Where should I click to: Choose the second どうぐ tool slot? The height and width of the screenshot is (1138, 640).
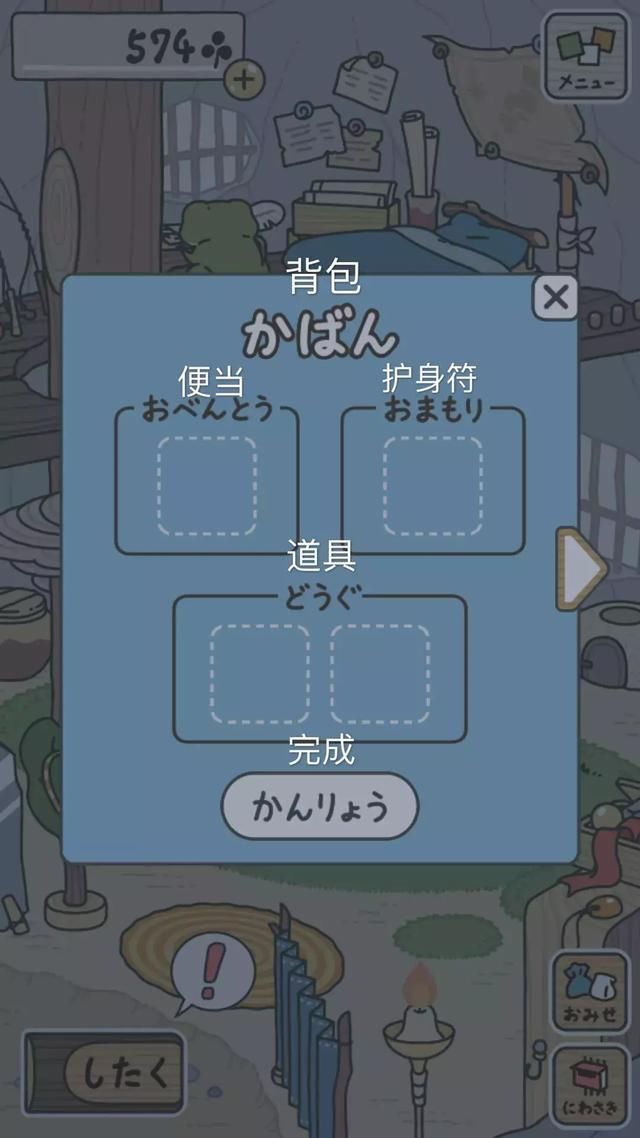pos(380,674)
